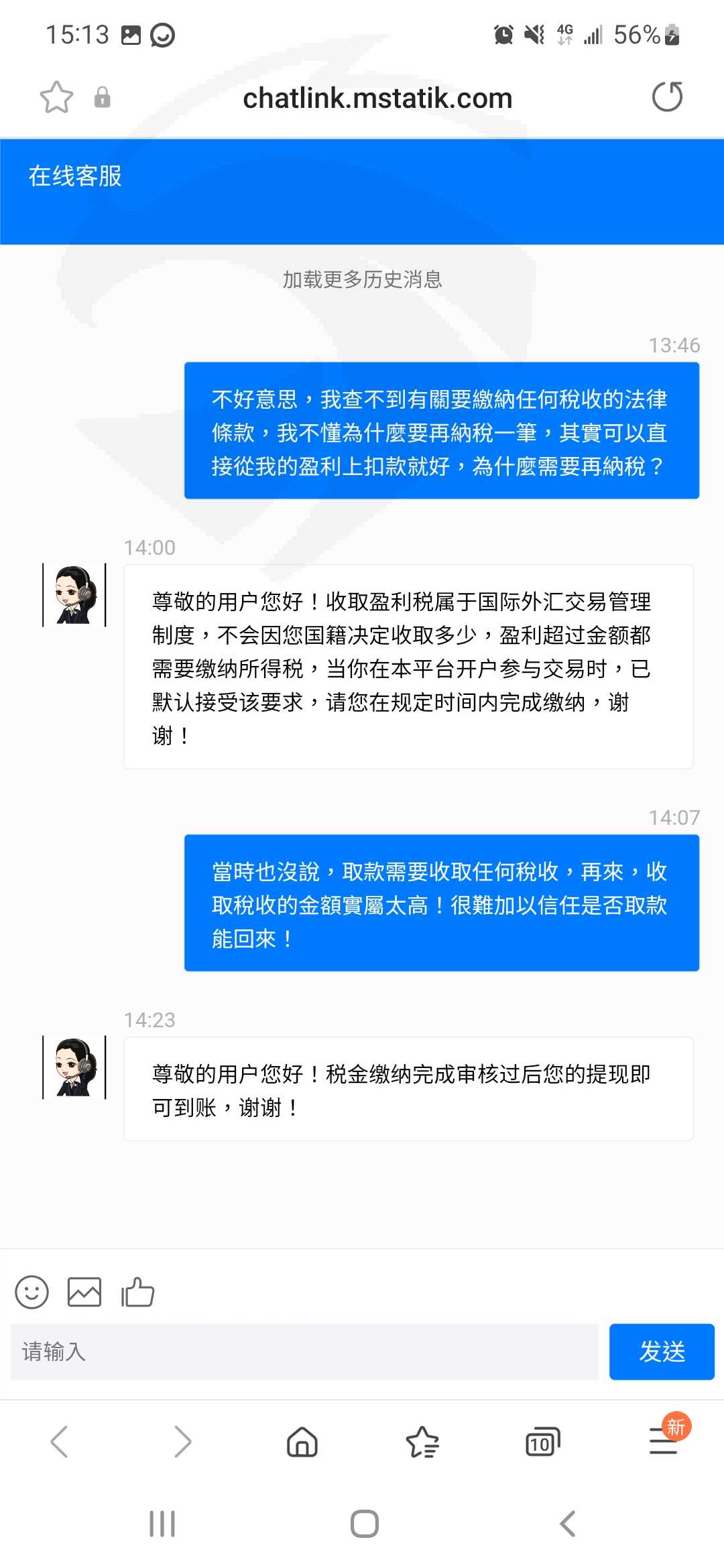Open browser bookmarks list
Image resolution: width=724 pixels, height=1568 pixels.
pos(422,1442)
